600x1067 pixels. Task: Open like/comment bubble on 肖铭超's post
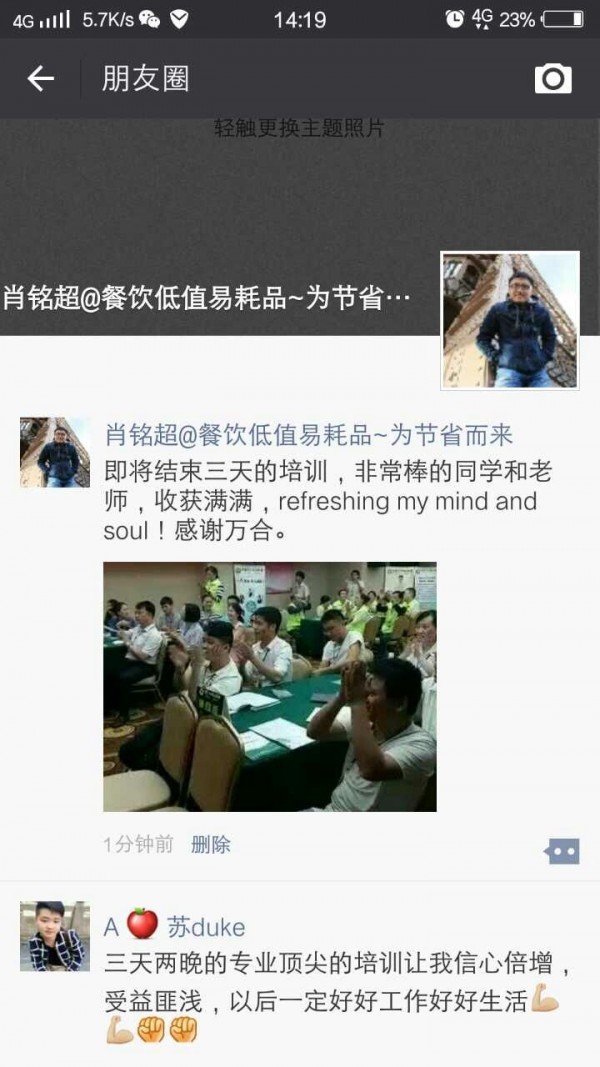click(562, 850)
